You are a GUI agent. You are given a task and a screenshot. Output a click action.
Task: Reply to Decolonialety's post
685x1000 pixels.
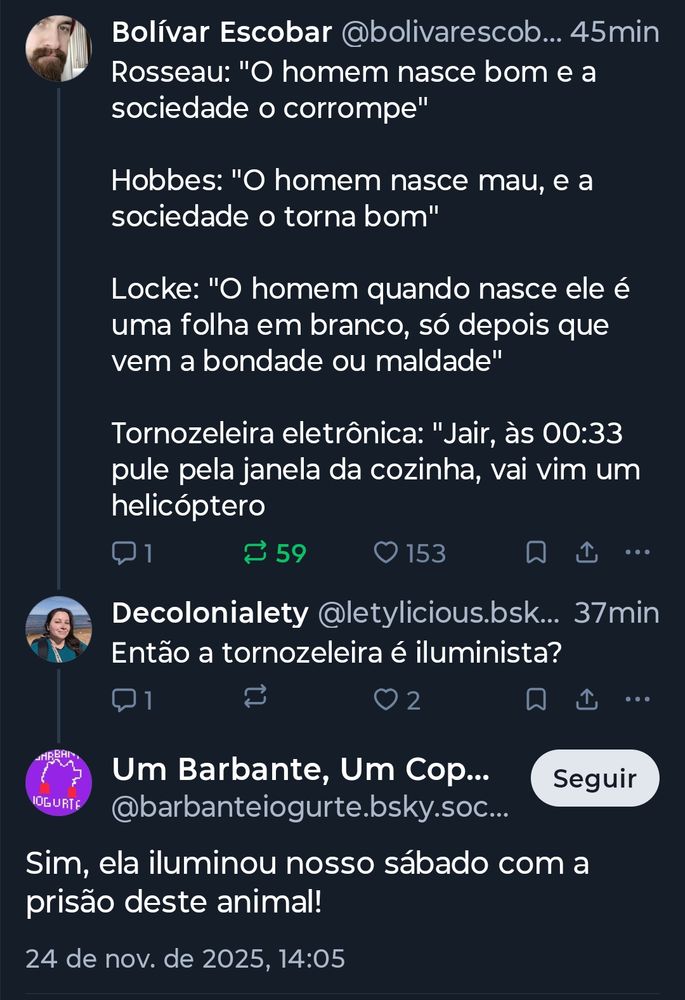[x=132, y=700]
